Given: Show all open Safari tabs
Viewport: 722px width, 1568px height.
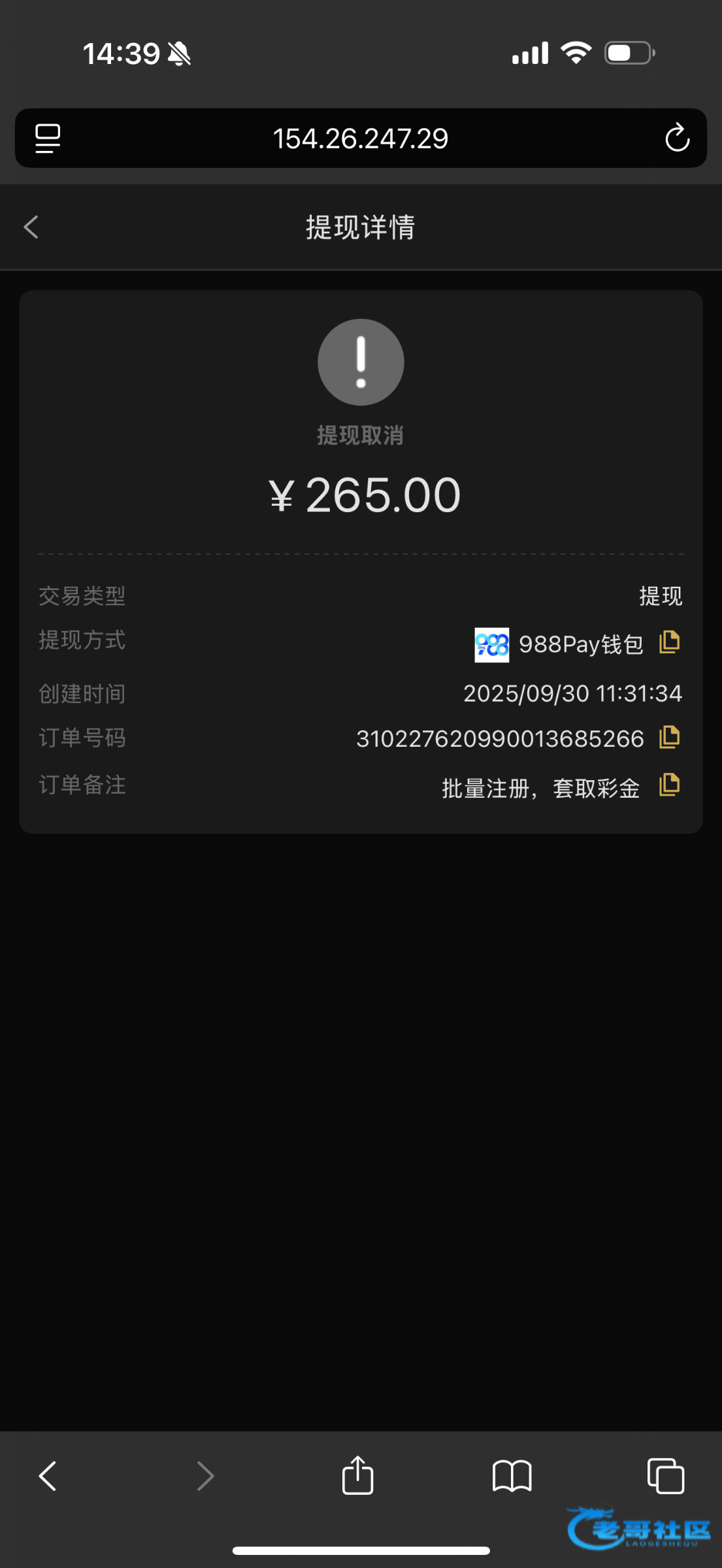Looking at the screenshot, I should click(665, 1476).
